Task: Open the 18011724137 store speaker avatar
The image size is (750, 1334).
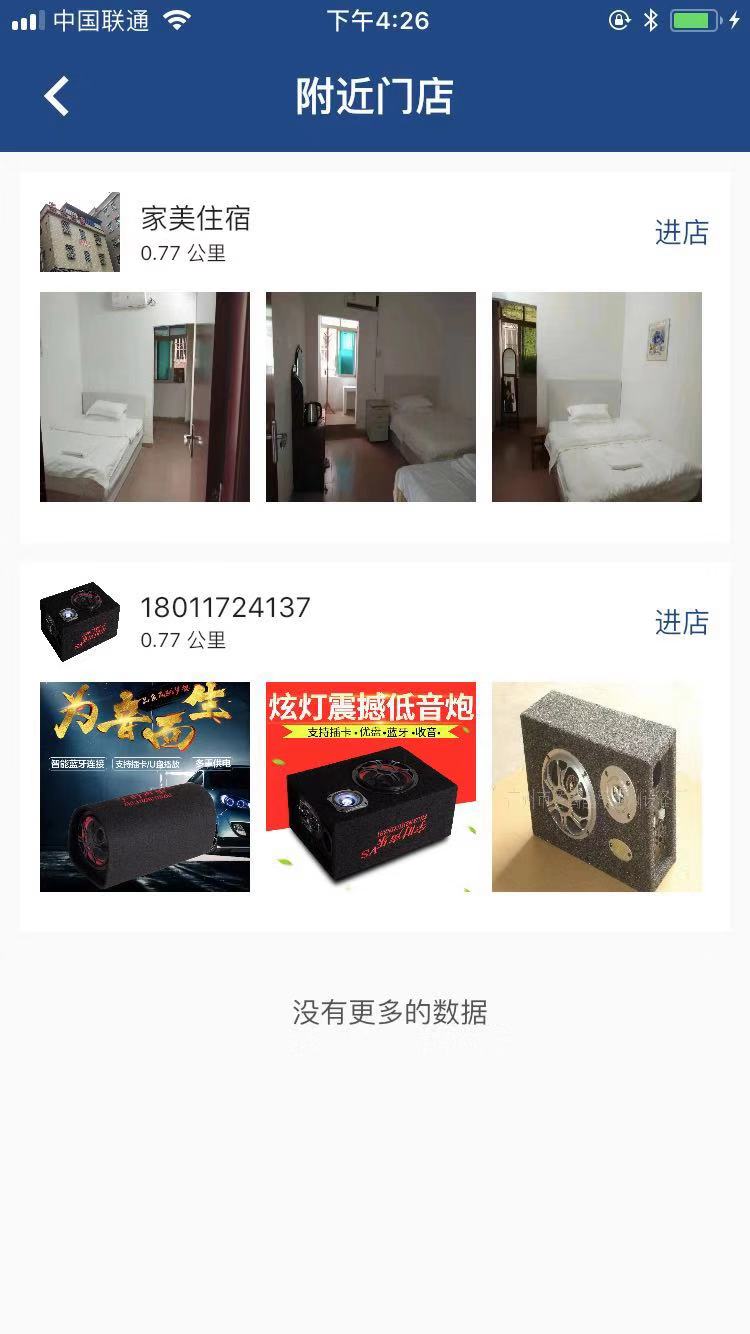Action: (80, 622)
